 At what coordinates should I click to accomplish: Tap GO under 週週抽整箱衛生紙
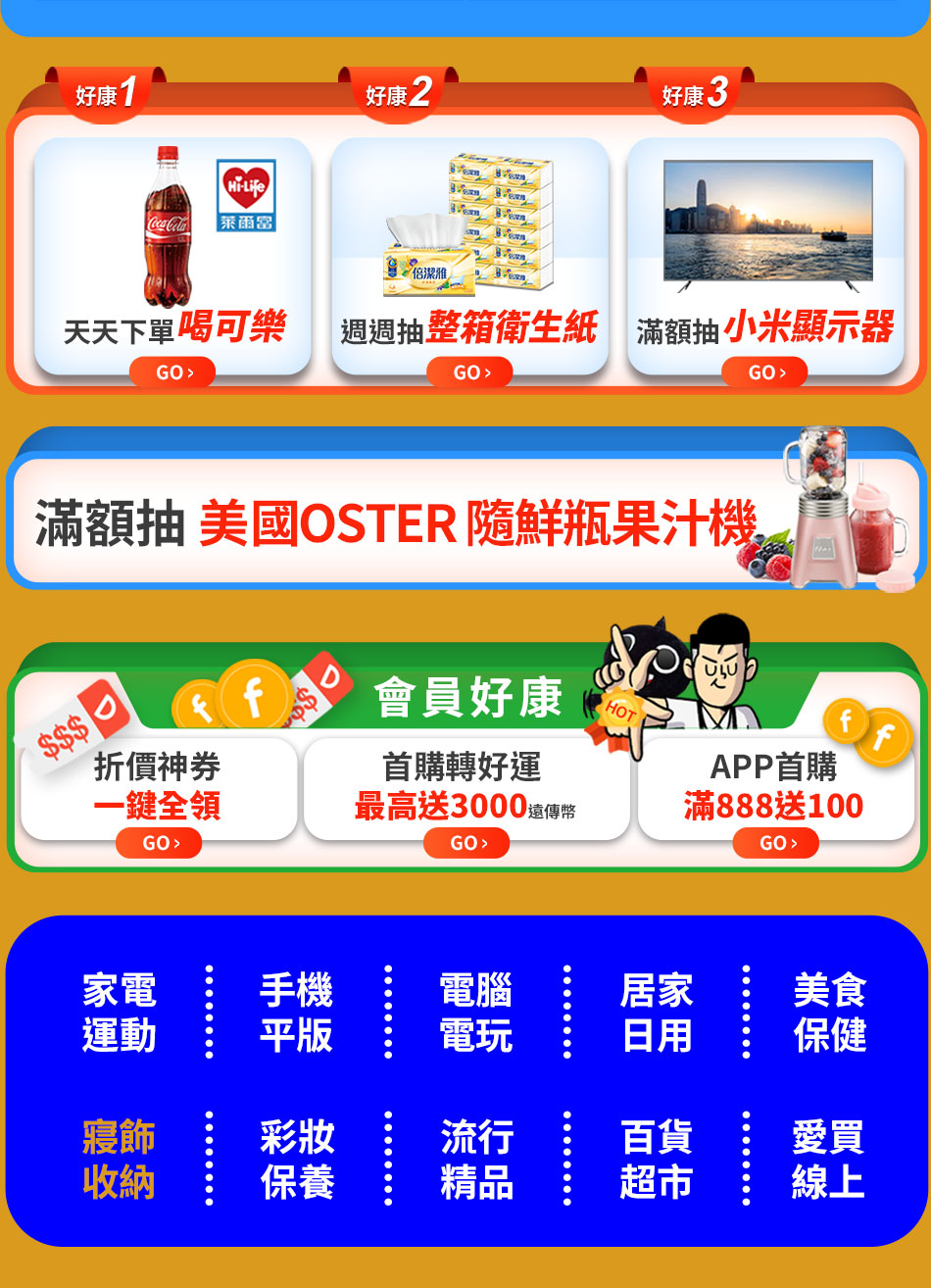coord(469,372)
